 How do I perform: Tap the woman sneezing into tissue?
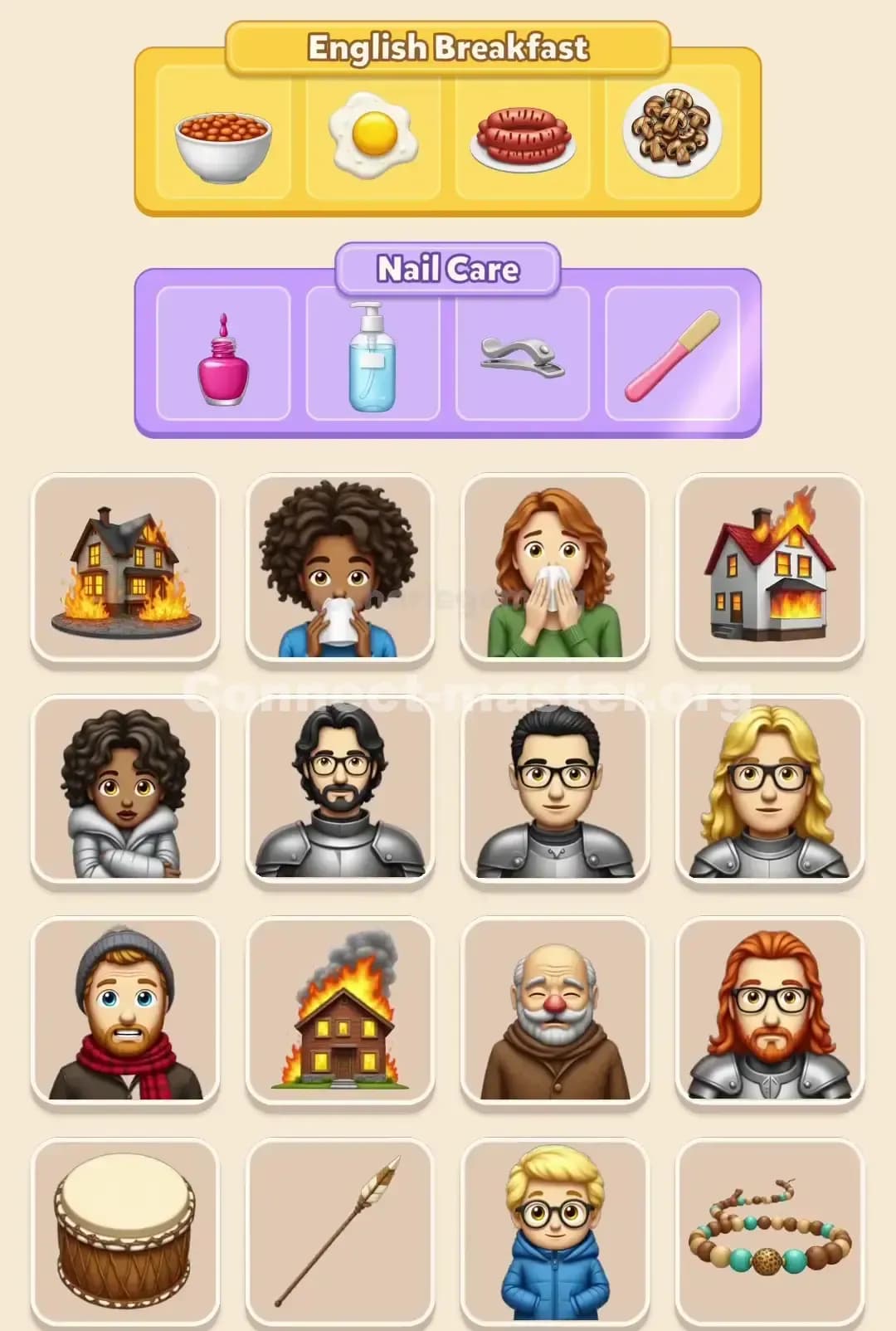click(x=556, y=566)
